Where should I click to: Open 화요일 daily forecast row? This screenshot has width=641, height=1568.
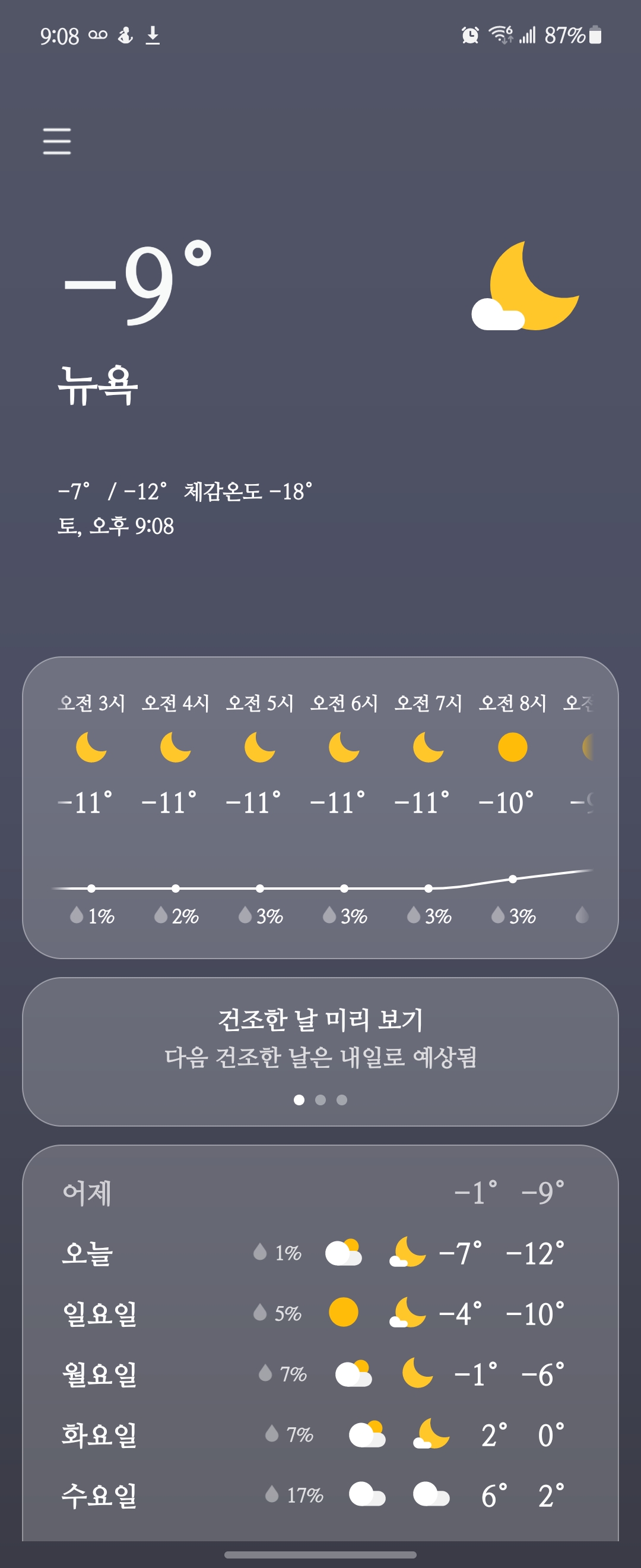point(320,1435)
